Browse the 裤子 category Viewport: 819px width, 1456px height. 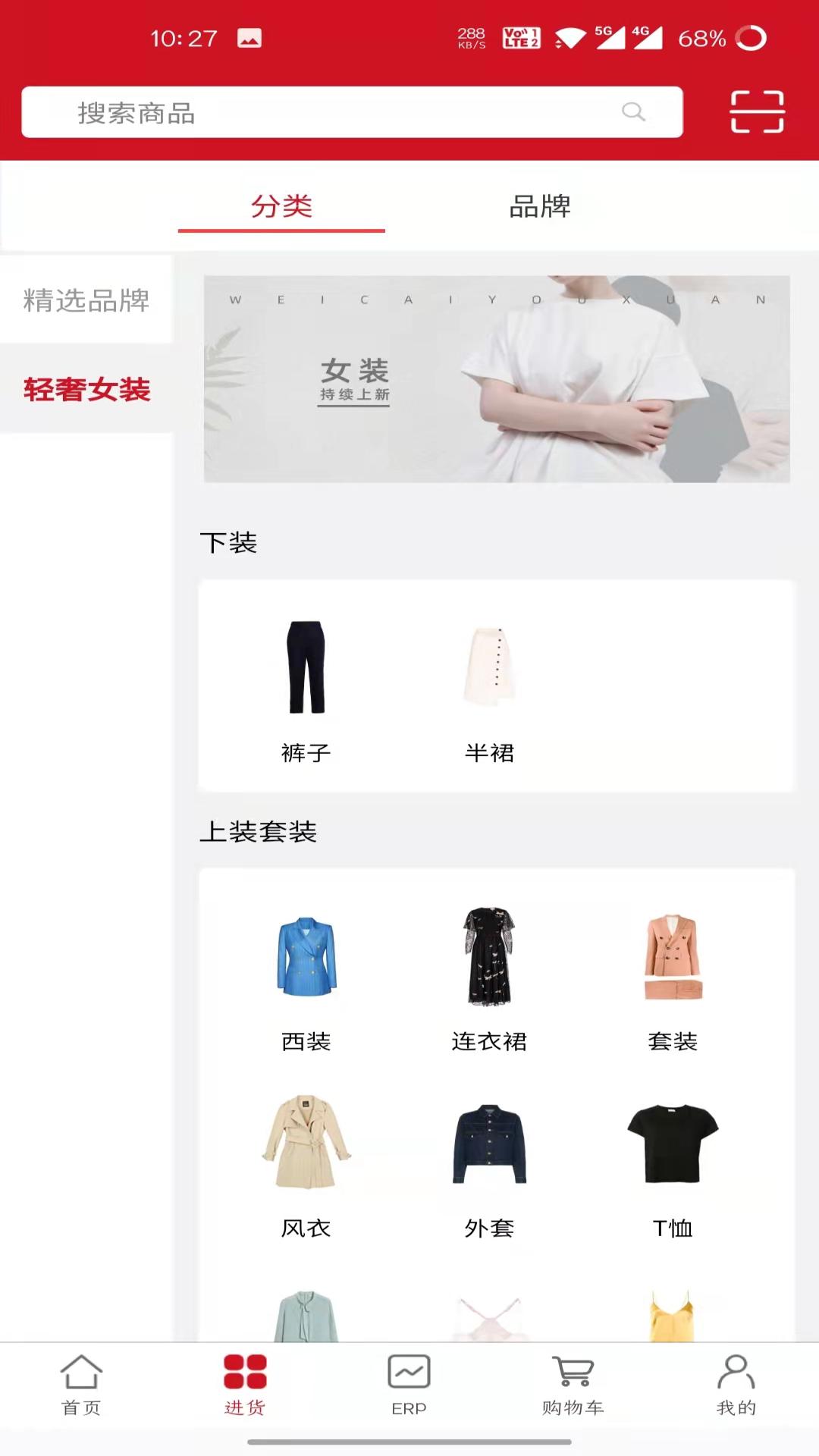coord(306,689)
